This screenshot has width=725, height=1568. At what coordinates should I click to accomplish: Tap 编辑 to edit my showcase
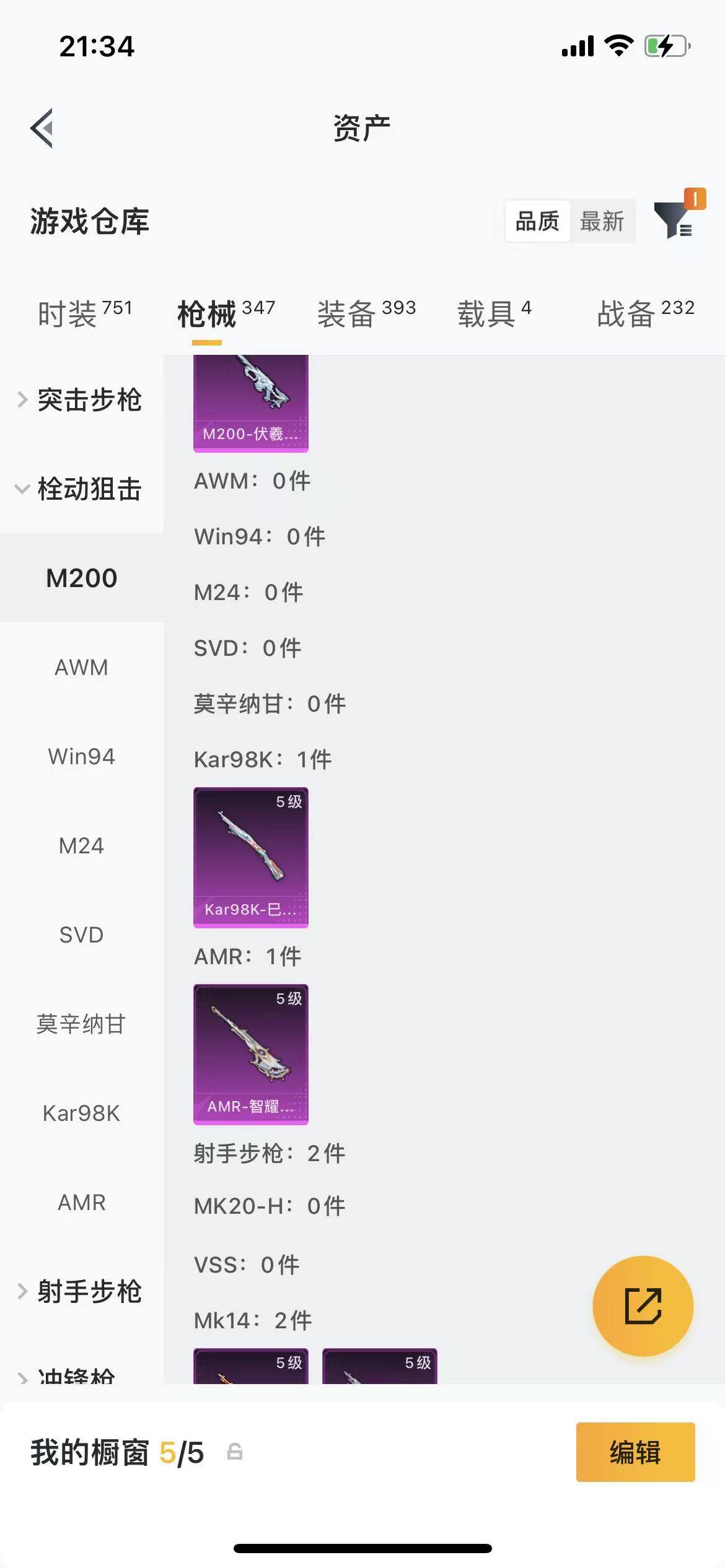(x=636, y=1452)
